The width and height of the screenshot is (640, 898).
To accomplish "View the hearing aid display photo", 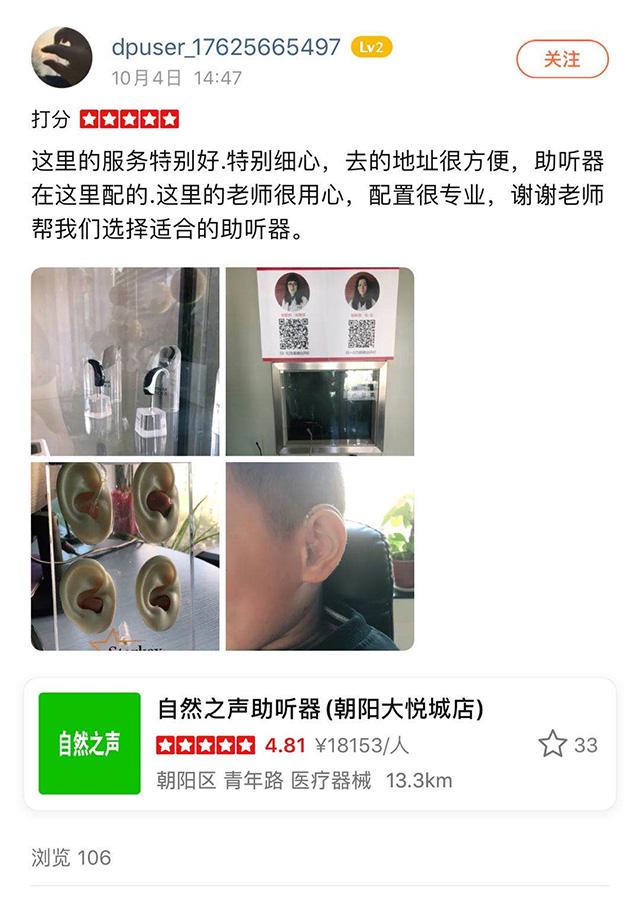I will (125, 361).
